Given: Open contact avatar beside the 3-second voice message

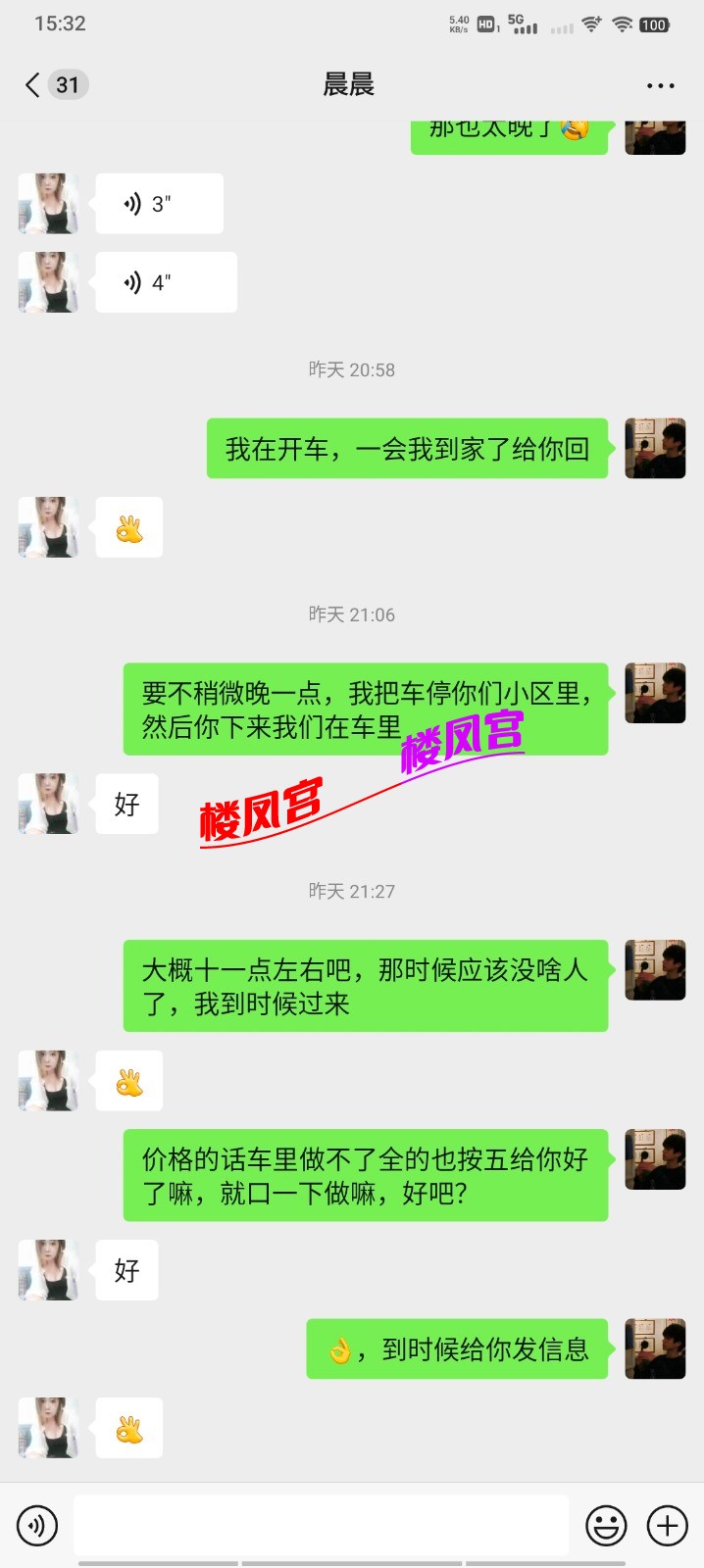Looking at the screenshot, I should click(x=48, y=204).
